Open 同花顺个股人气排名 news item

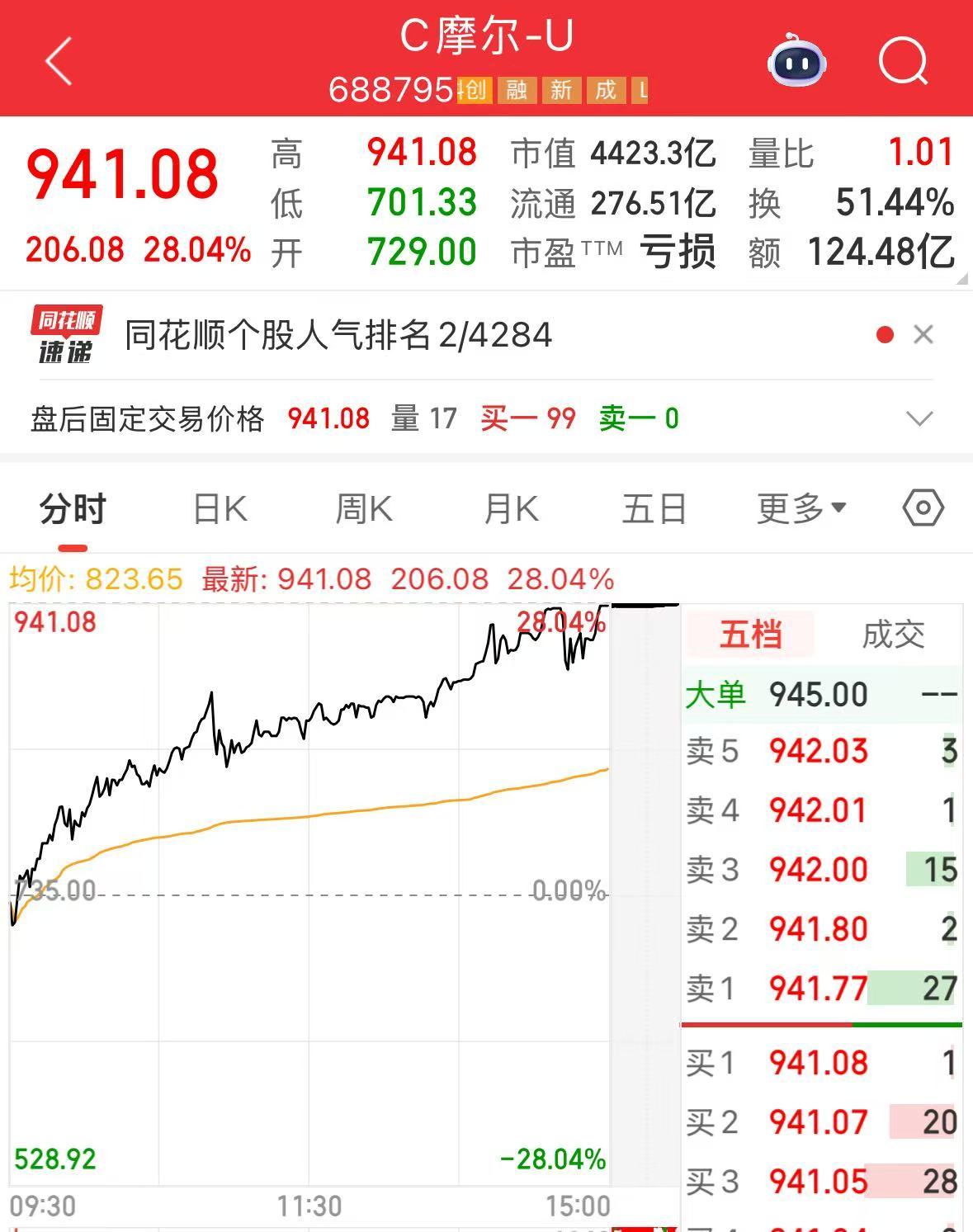[x=338, y=335]
